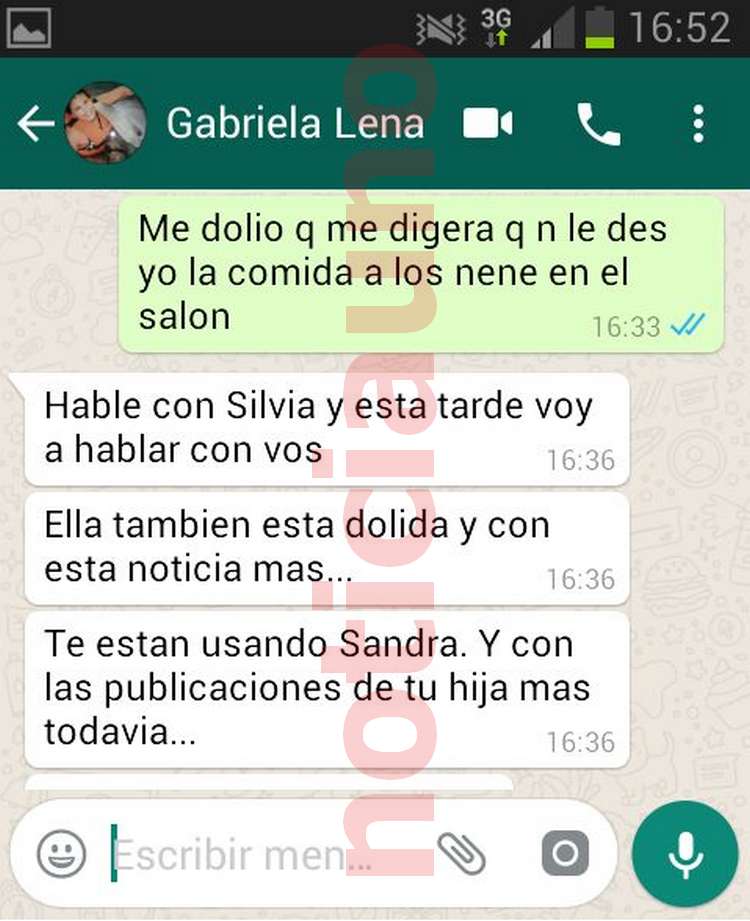The image size is (750, 921).
Task: Attach a file with the paperclip
Action: [462, 854]
